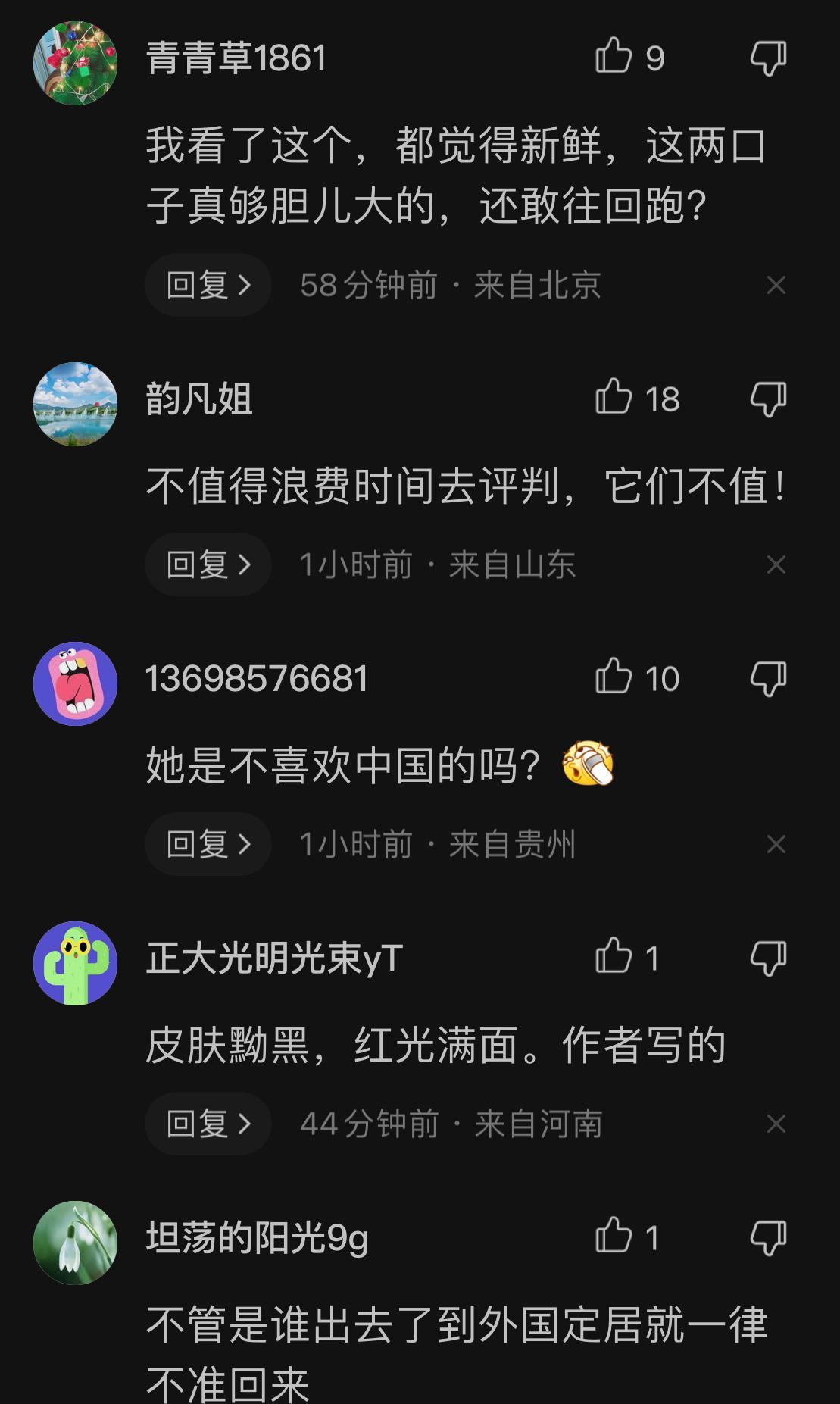Image resolution: width=840 pixels, height=1404 pixels.
Task: Tap 回复 on 13698576681's comment
Action: 208,844
